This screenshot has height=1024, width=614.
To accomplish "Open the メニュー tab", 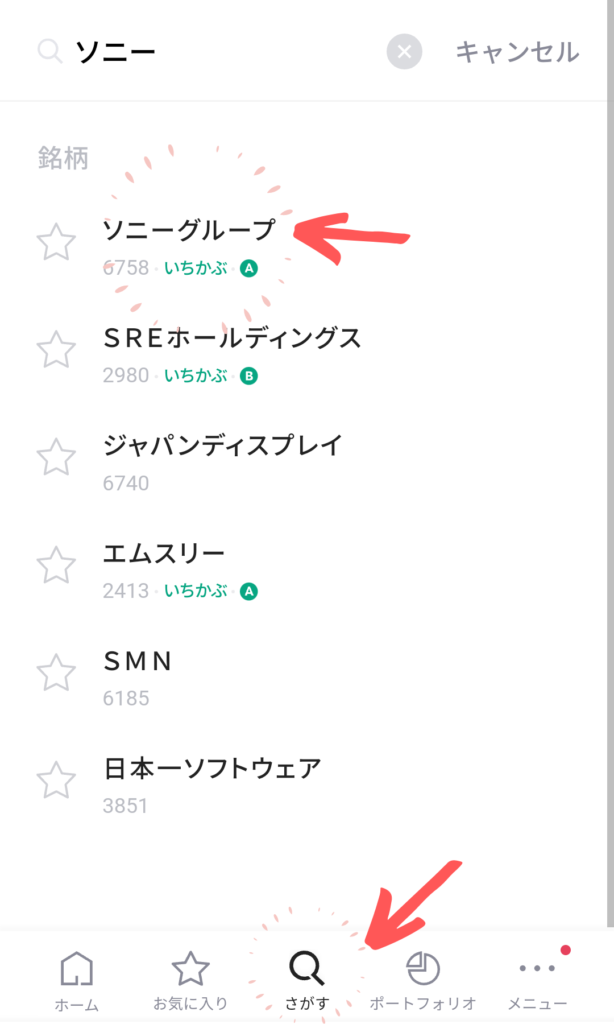I will point(537,981).
